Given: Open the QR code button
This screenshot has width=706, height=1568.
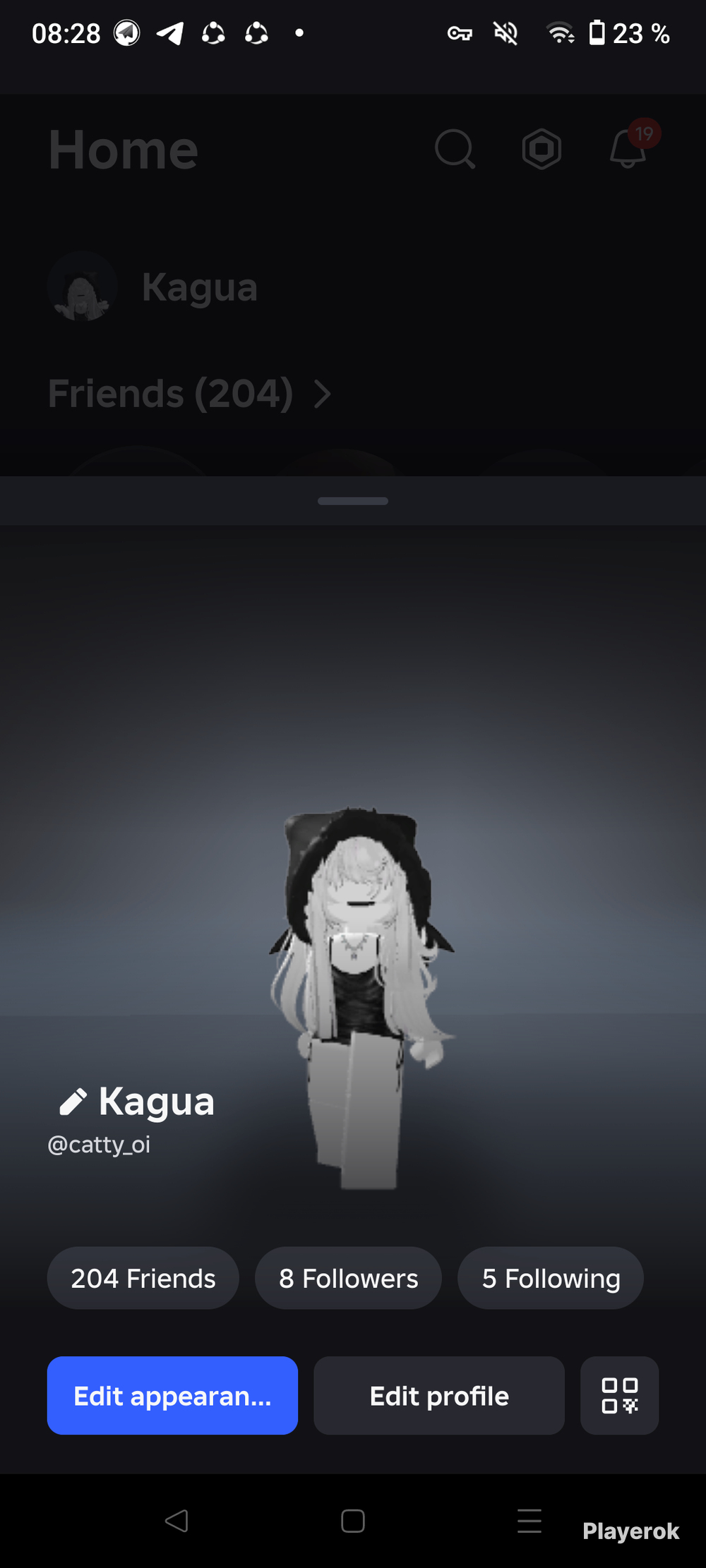Looking at the screenshot, I should coord(620,1395).
